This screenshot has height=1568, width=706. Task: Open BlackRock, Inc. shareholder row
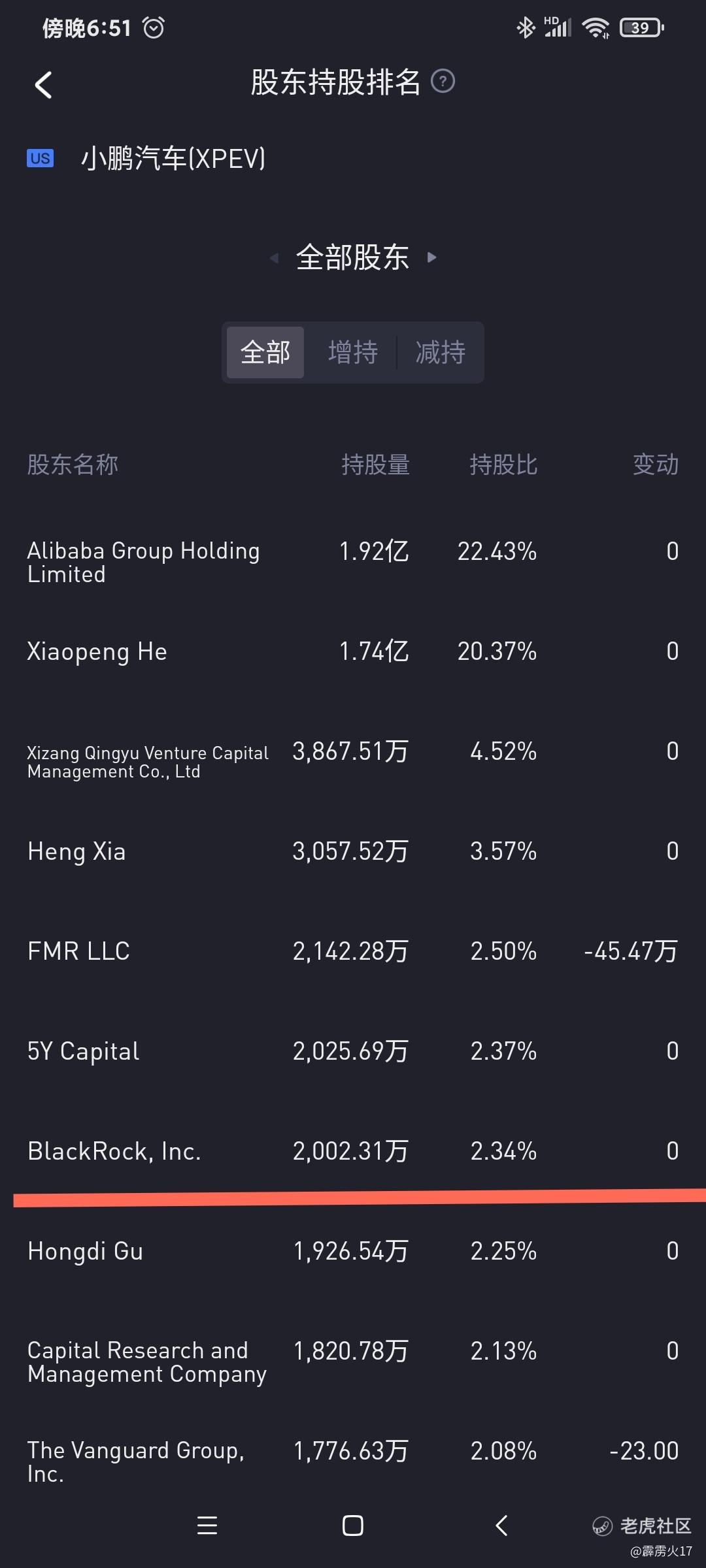[353, 1151]
